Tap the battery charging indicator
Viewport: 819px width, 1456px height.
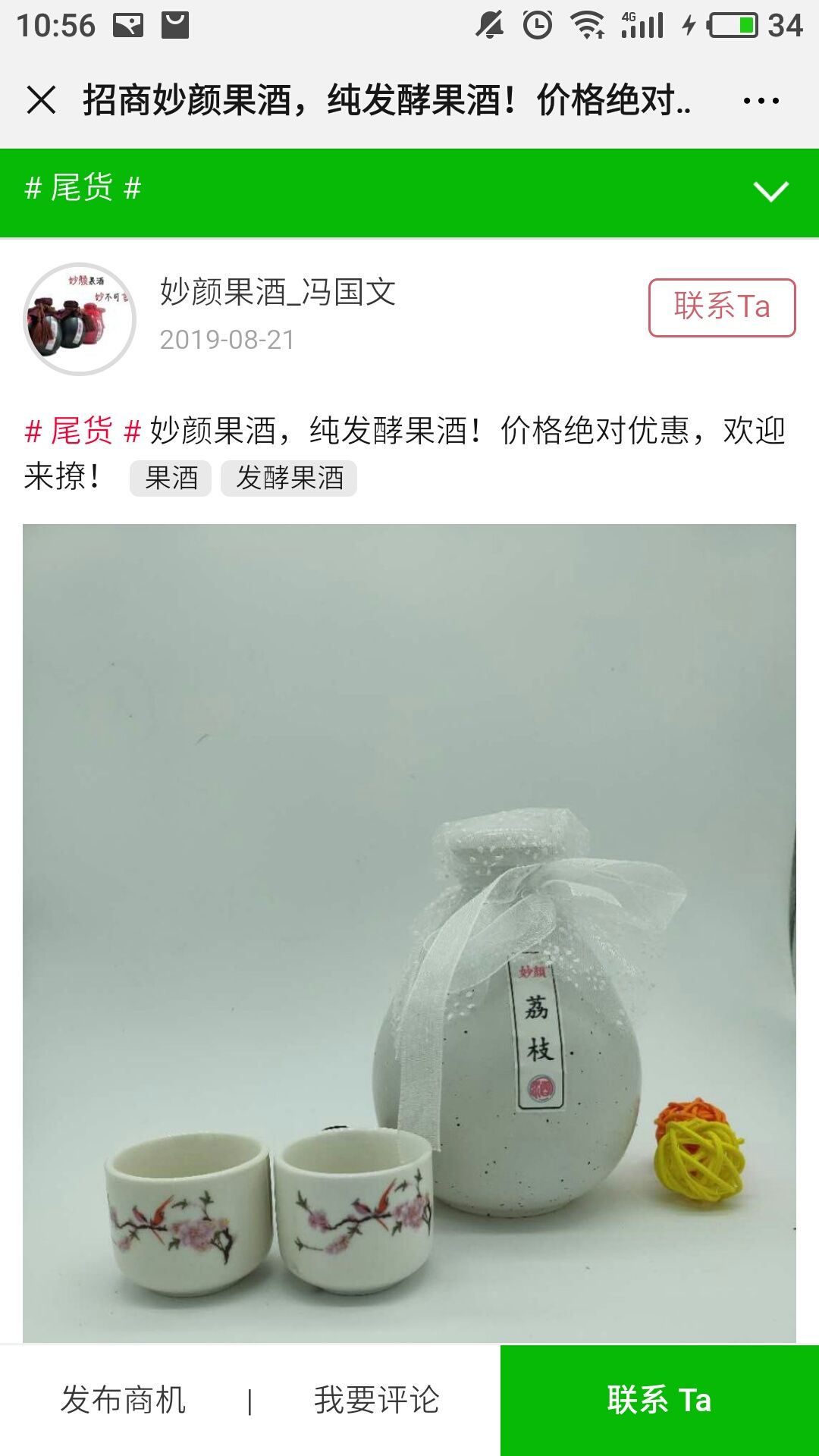(688, 23)
